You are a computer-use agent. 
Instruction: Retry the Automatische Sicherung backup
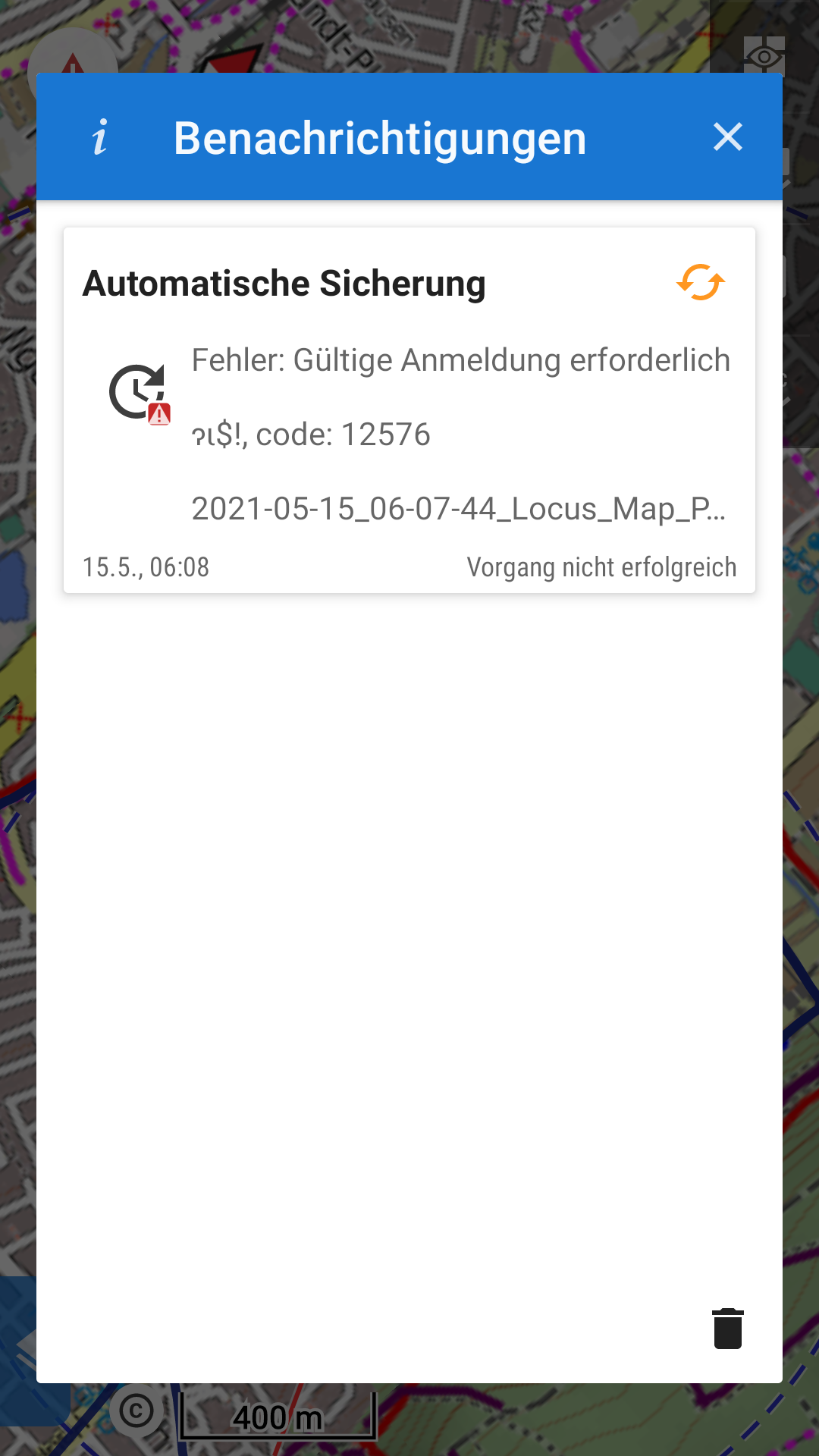[x=701, y=283]
